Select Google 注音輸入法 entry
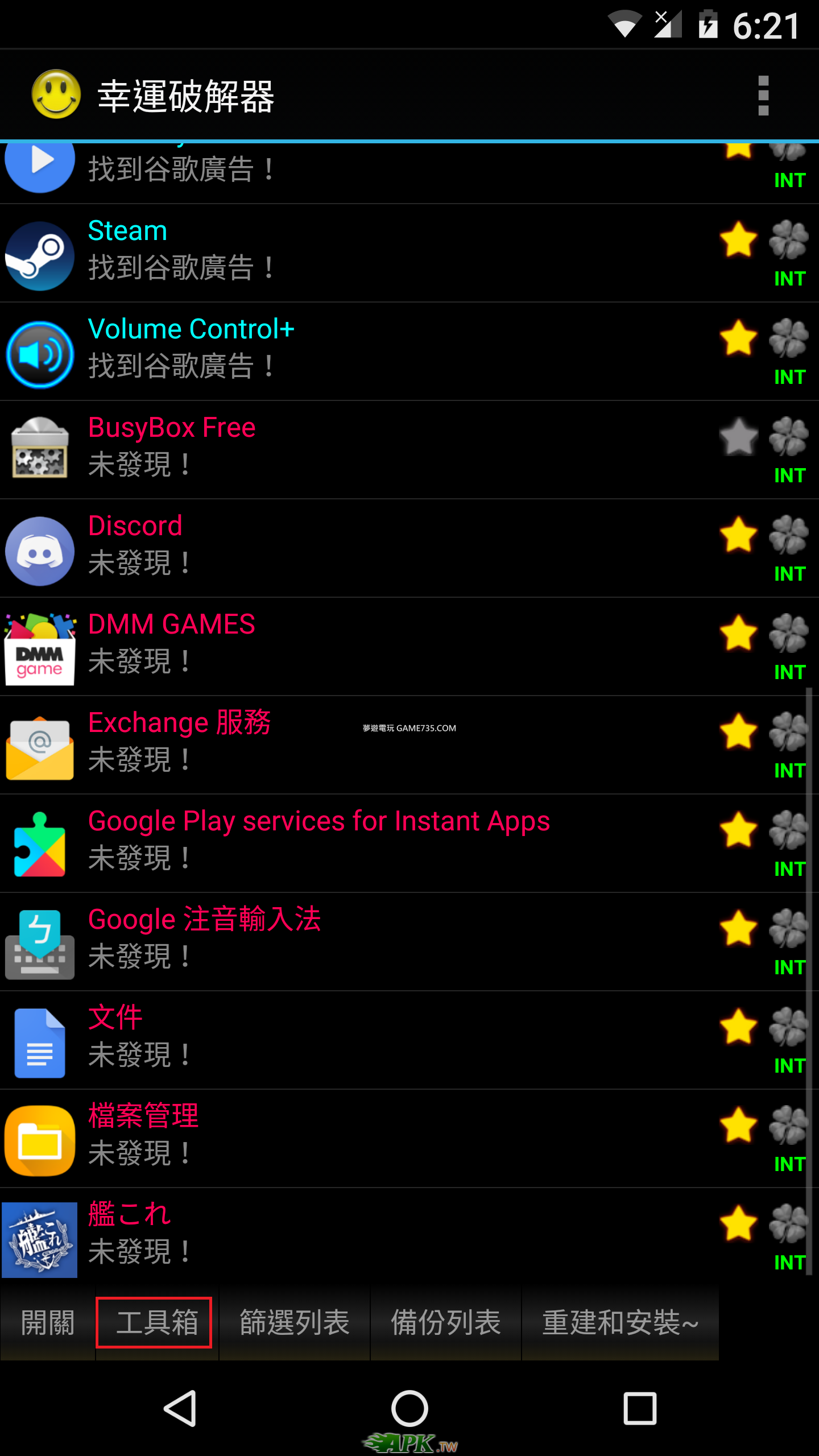 pyautogui.click(x=341, y=942)
